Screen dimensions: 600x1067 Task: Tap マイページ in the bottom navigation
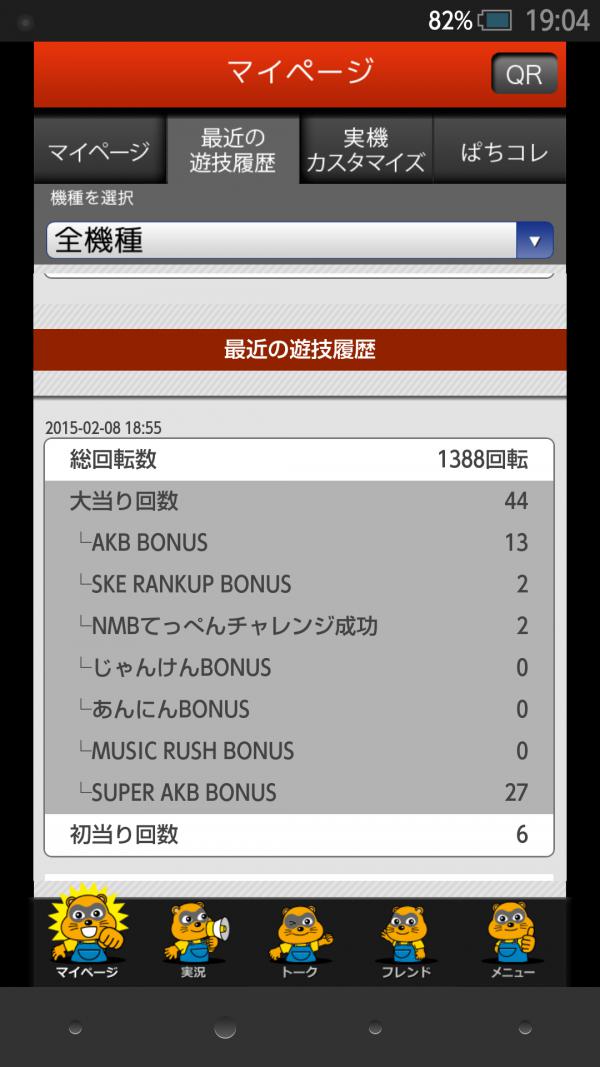86,933
